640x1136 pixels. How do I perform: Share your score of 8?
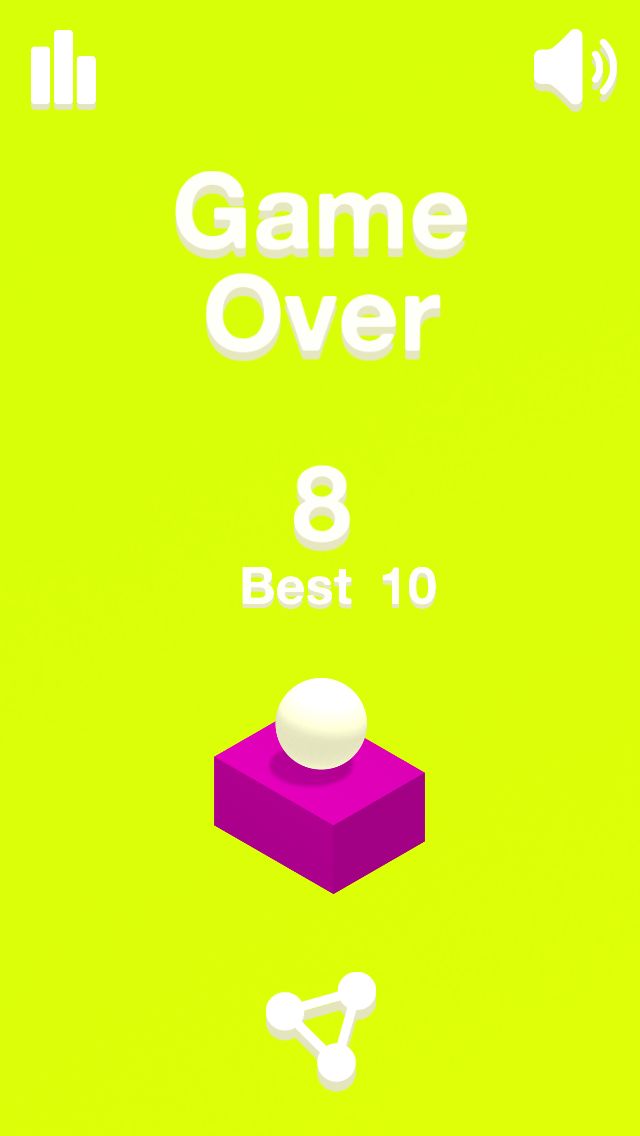(322, 1029)
